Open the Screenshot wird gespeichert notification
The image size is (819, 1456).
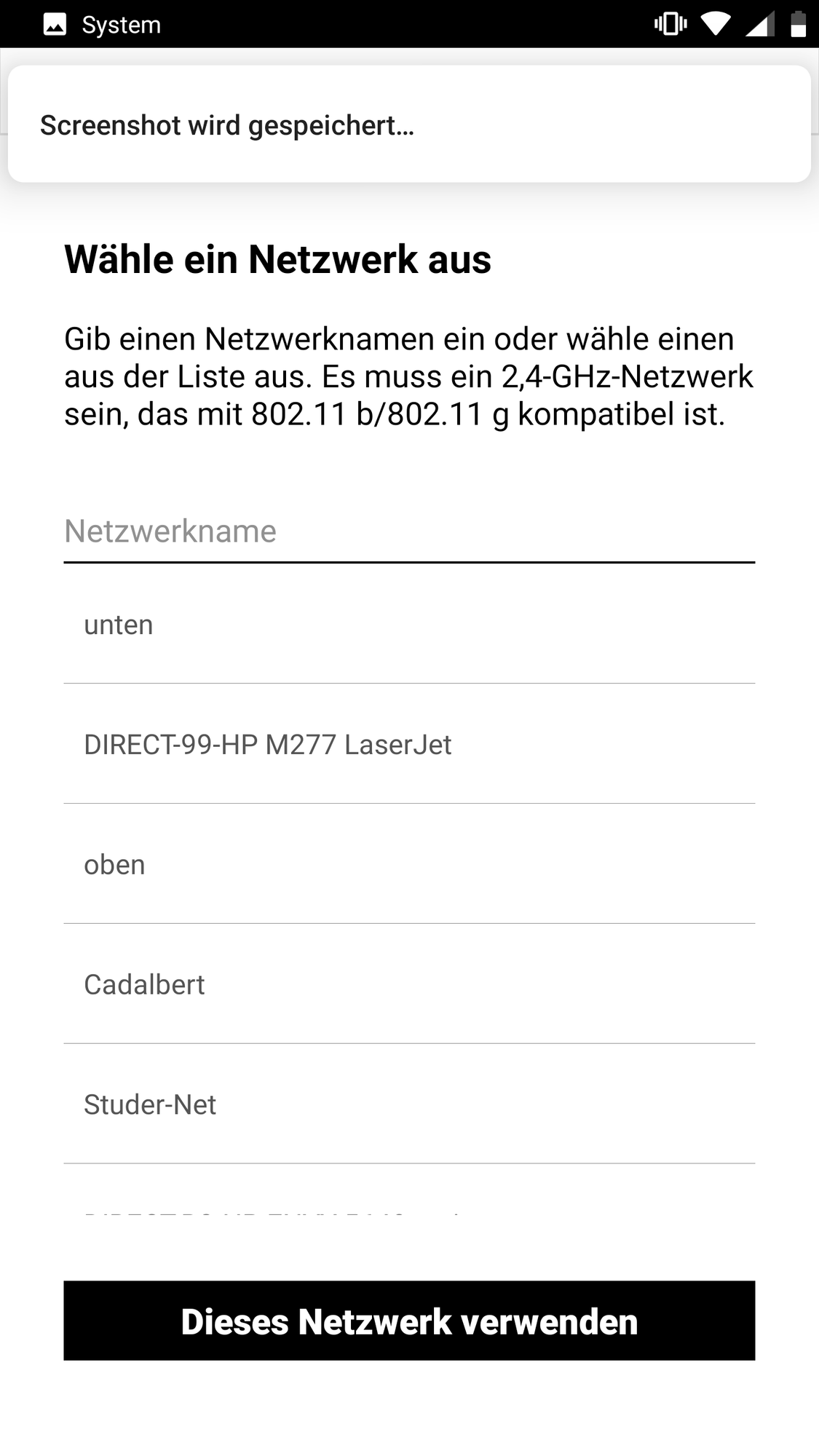(409, 124)
